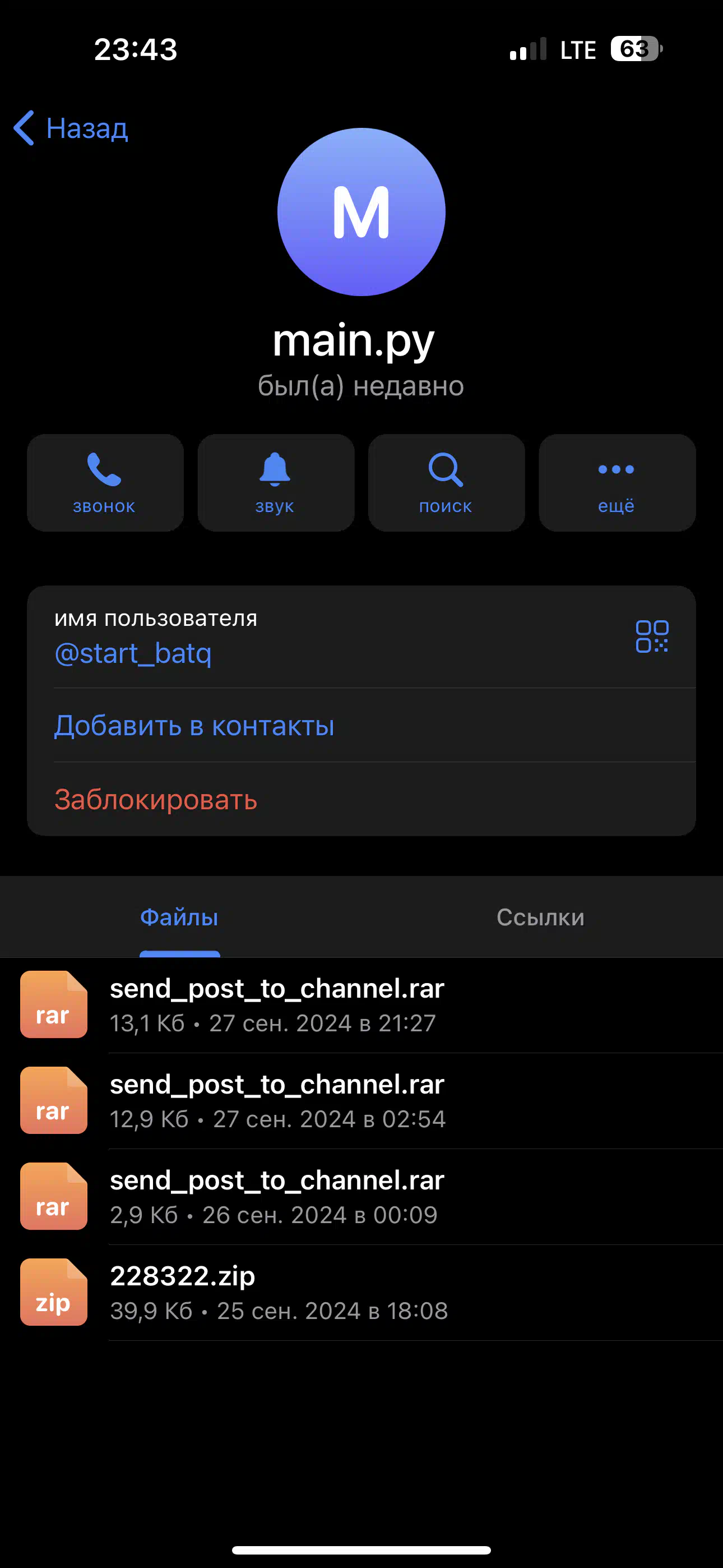Start a call with the звонок button
This screenshot has width=723, height=1568.
tap(105, 483)
